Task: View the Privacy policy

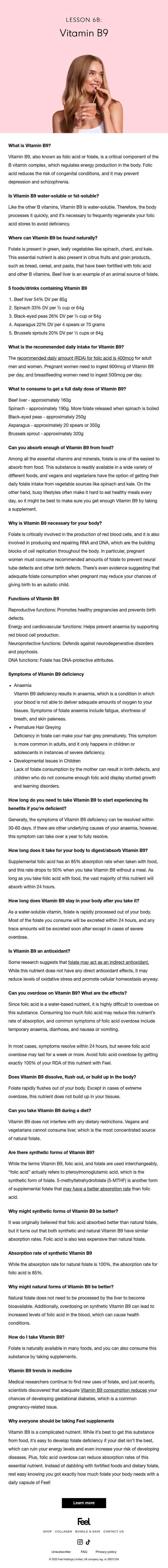Action: [x=106, y=1552]
